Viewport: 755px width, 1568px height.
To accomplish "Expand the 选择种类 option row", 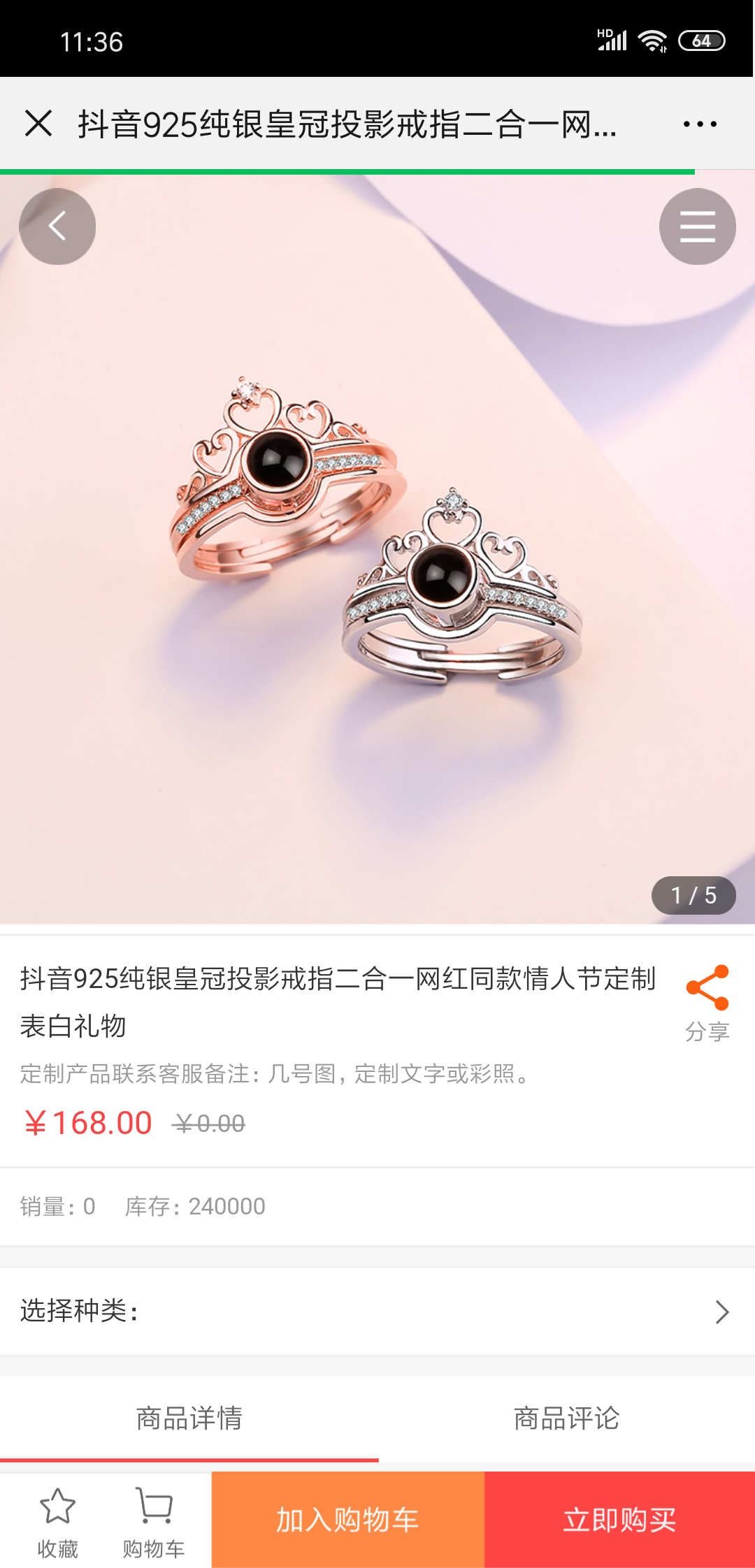I will 377,1312.
